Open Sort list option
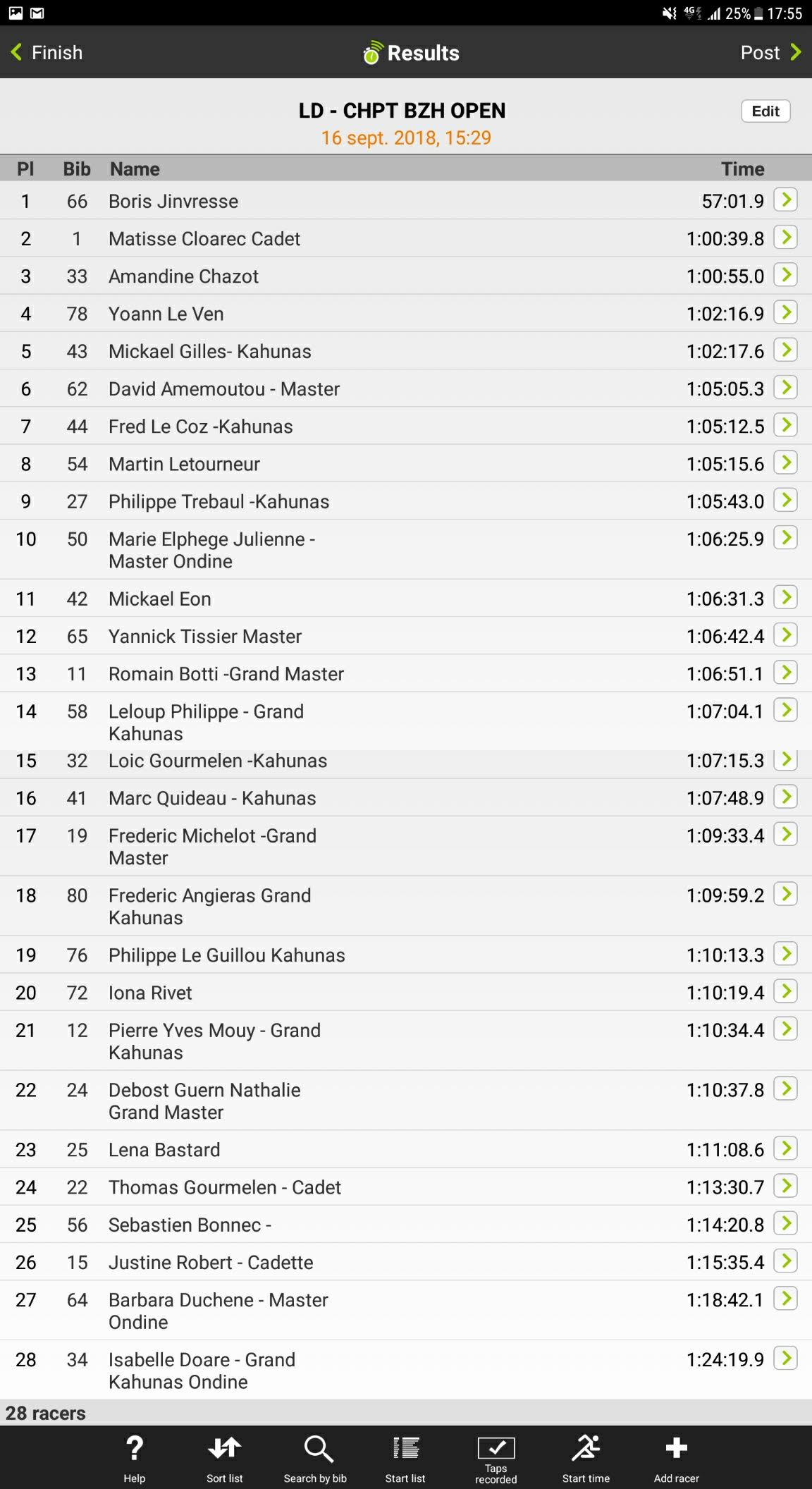The image size is (812, 1489). point(225,1458)
